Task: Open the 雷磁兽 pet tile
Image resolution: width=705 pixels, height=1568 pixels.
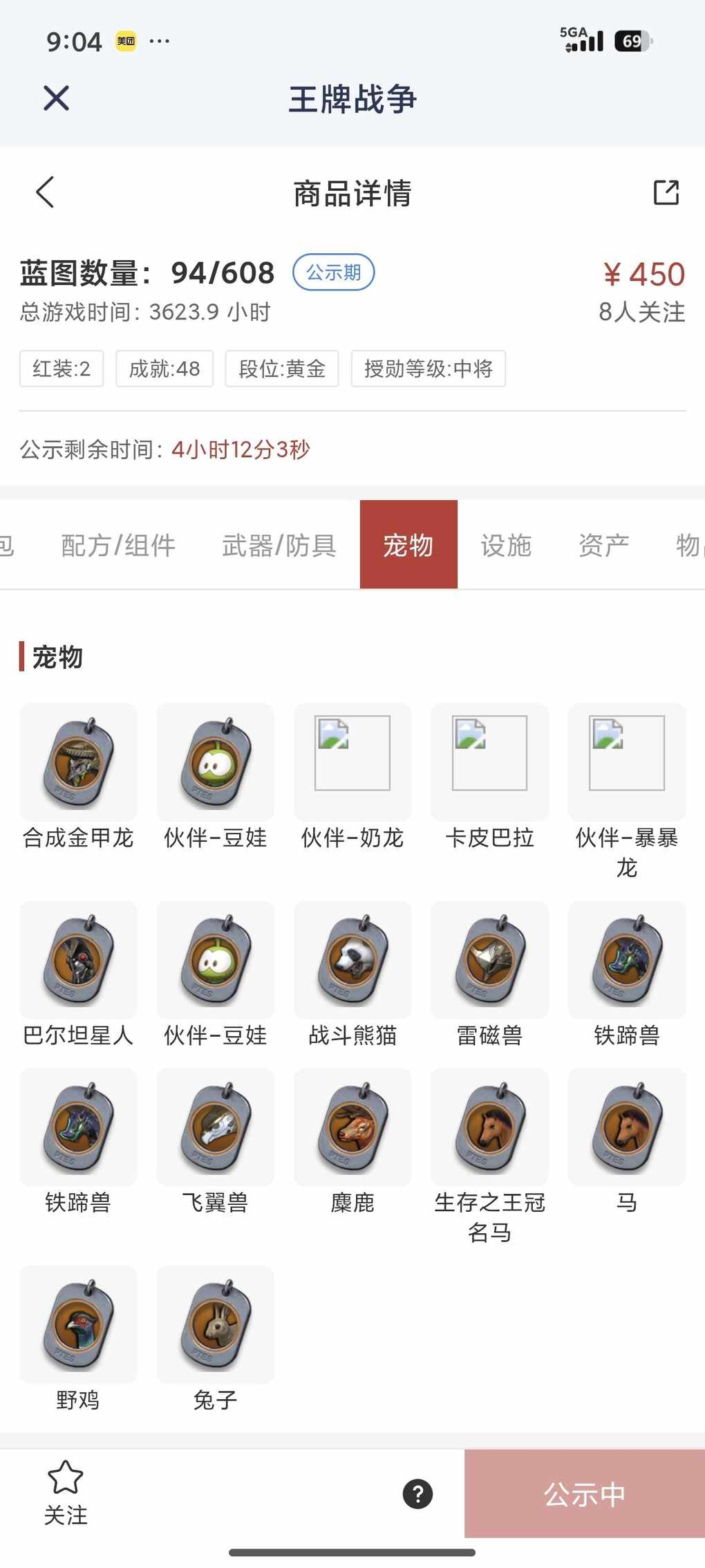Action: [x=489, y=961]
